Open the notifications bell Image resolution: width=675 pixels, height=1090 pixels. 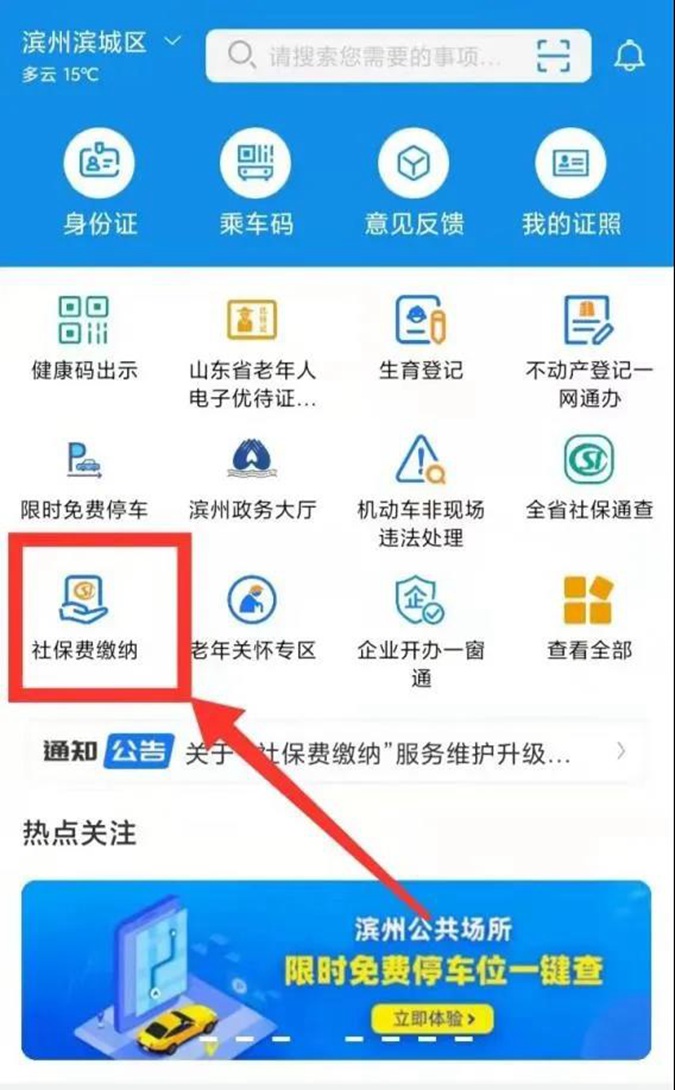tap(629, 54)
